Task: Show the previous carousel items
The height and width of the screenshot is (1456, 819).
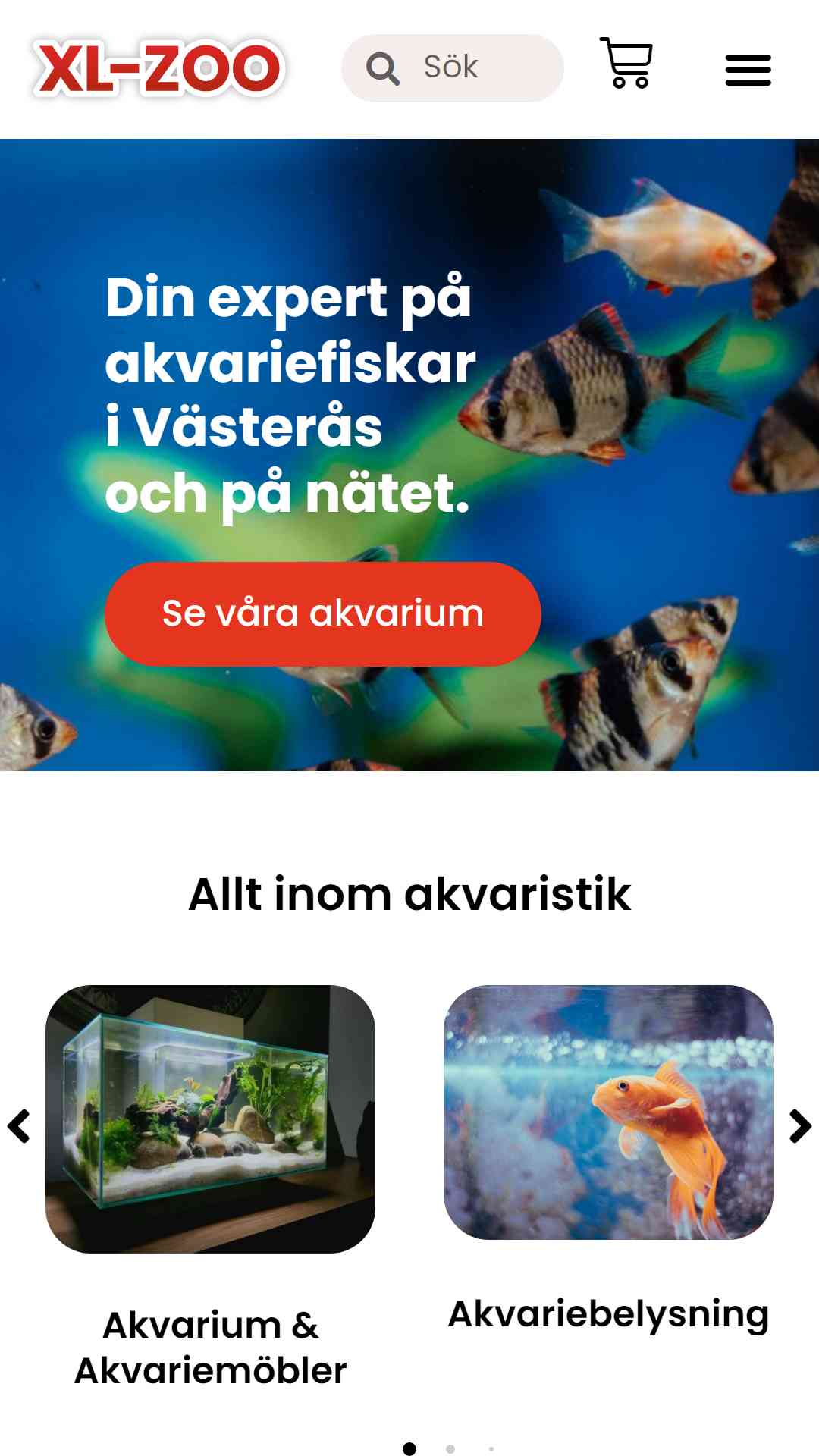Action: [x=19, y=1126]
